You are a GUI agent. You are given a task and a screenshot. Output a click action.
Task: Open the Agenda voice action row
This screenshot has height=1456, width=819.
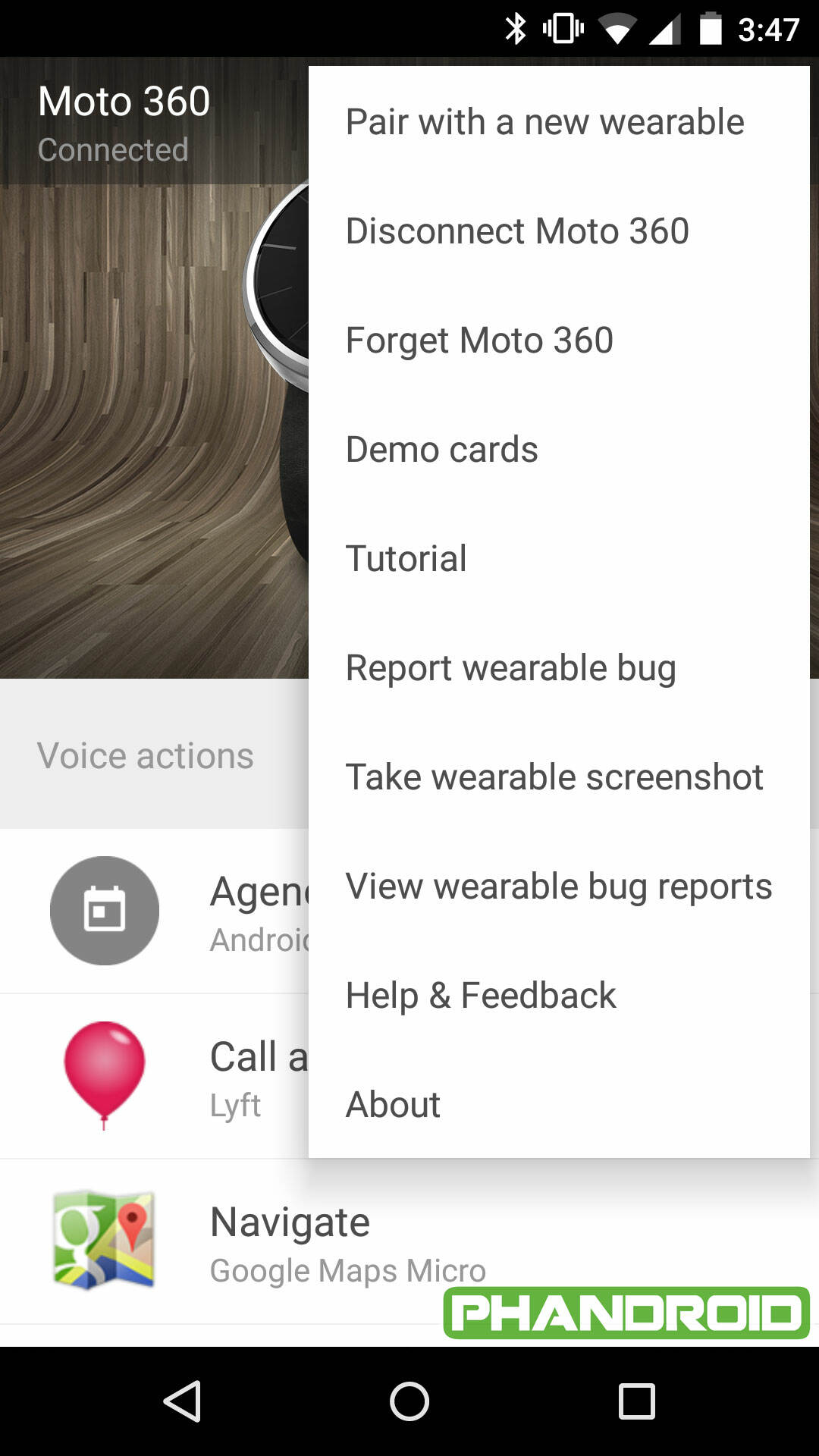coord(154,911)
